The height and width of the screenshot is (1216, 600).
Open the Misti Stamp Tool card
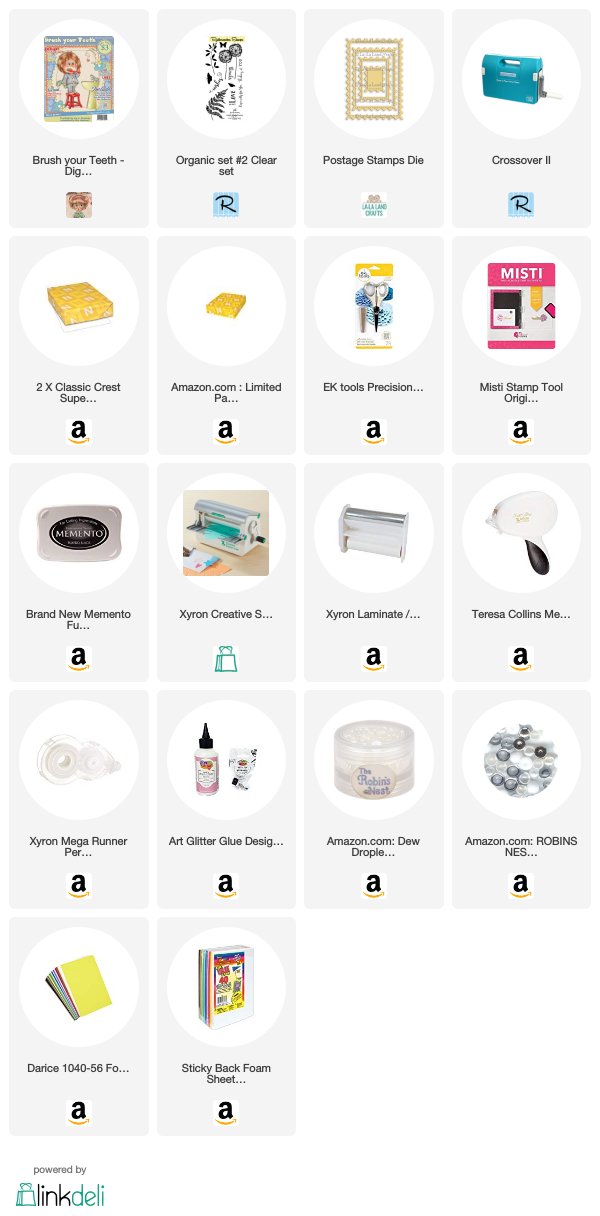point(521,345)
